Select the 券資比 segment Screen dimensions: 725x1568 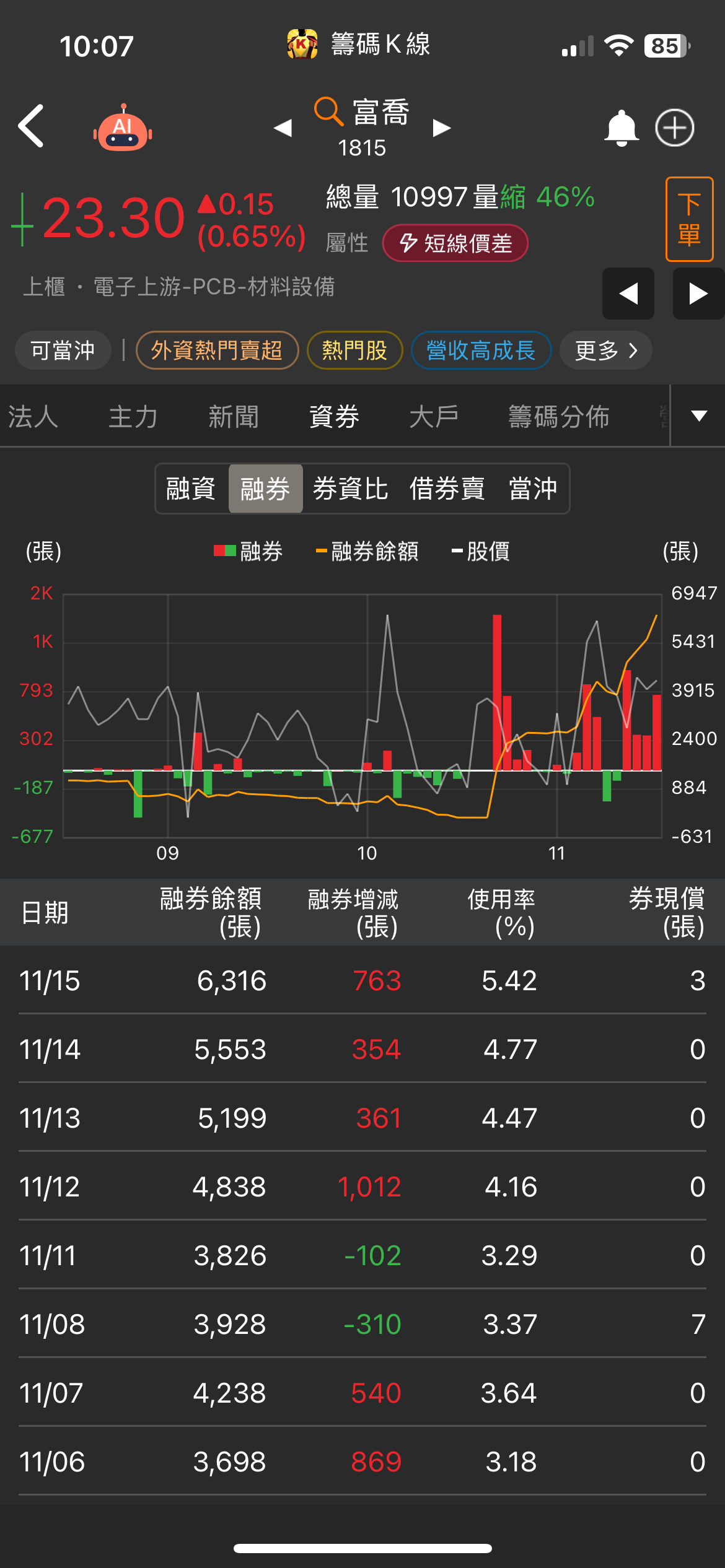[x=351, y=489]
